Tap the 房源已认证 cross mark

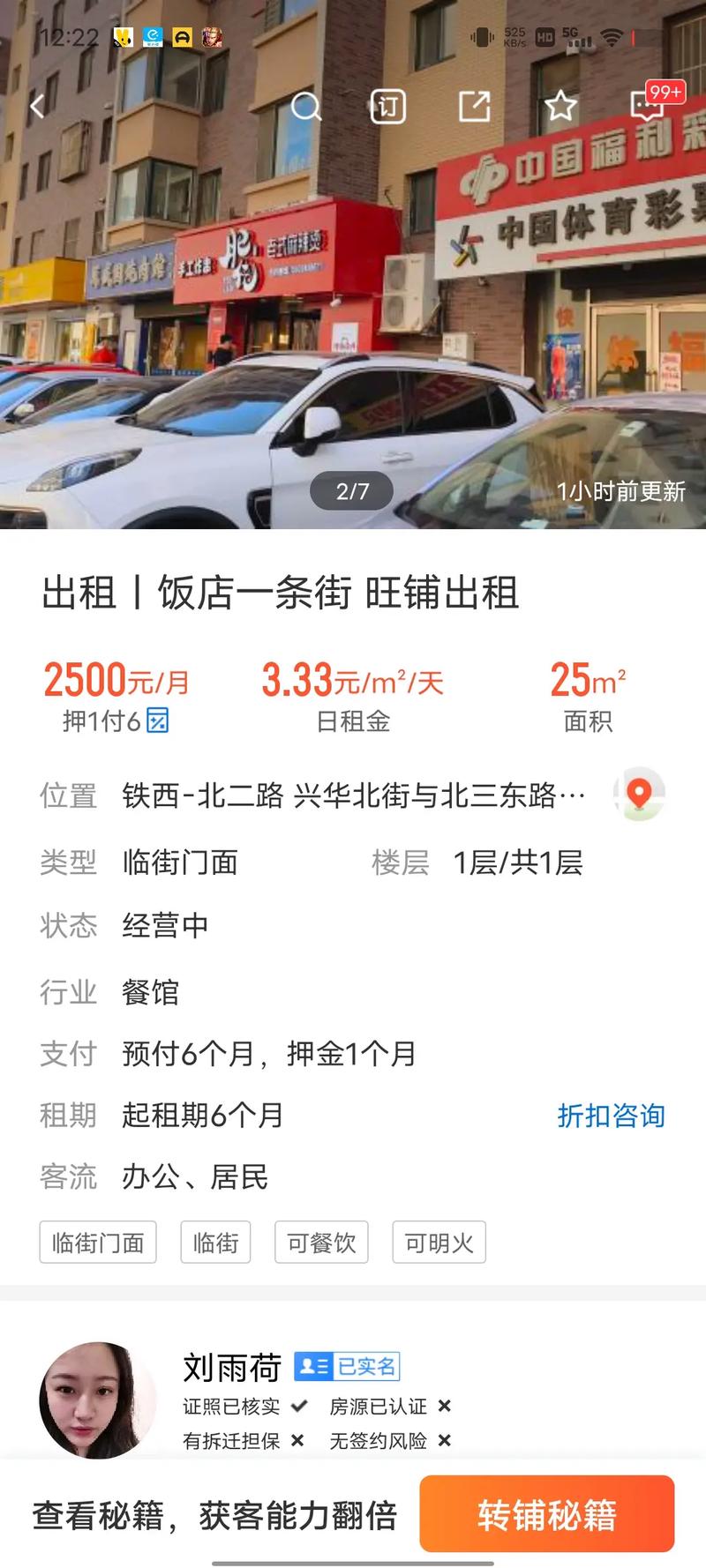point(445,1407)
